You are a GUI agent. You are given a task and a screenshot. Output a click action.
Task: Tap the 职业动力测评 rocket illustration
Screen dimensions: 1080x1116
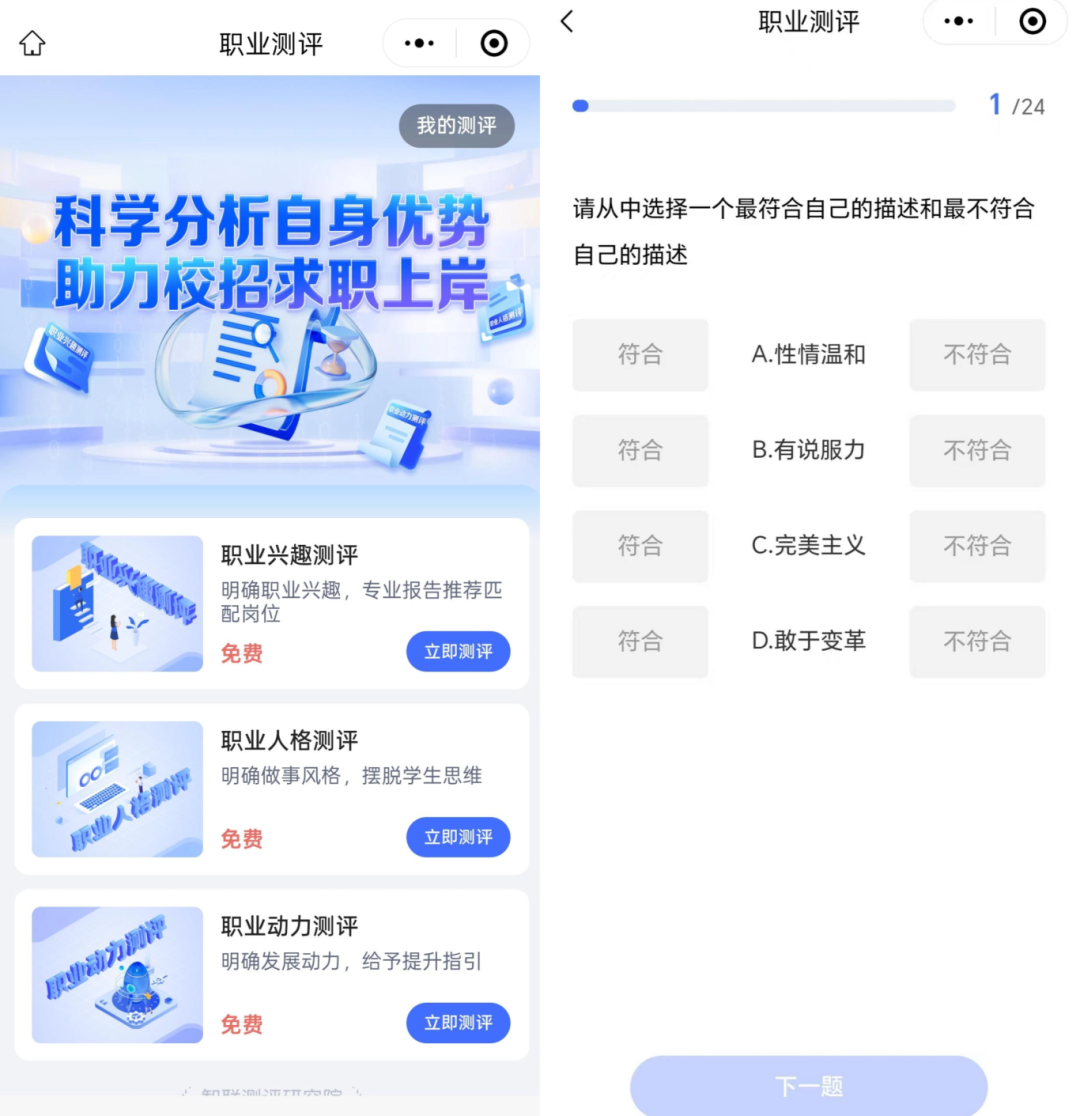[x=116, y=973]
